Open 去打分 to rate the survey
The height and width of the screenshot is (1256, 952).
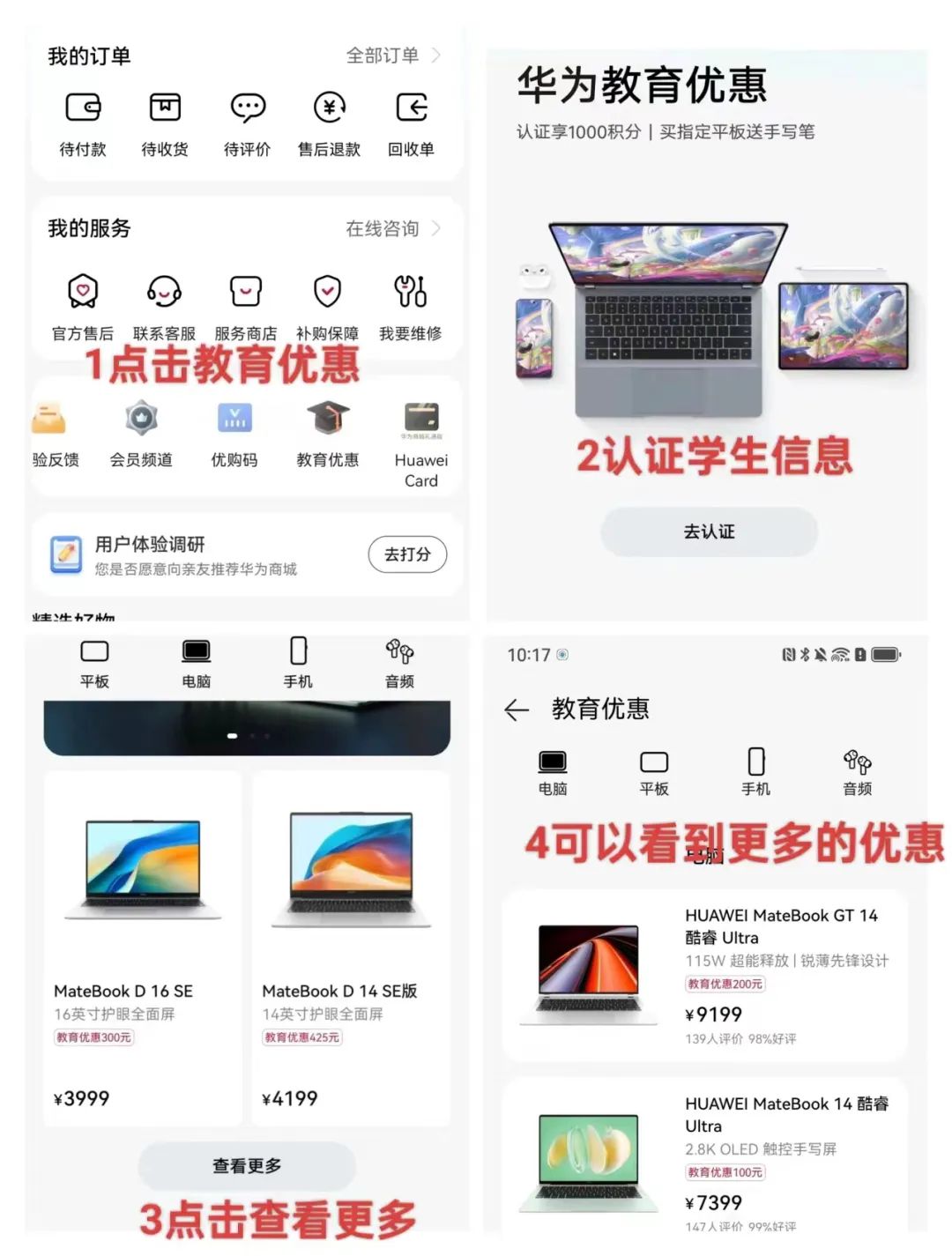tap(406, 554)
